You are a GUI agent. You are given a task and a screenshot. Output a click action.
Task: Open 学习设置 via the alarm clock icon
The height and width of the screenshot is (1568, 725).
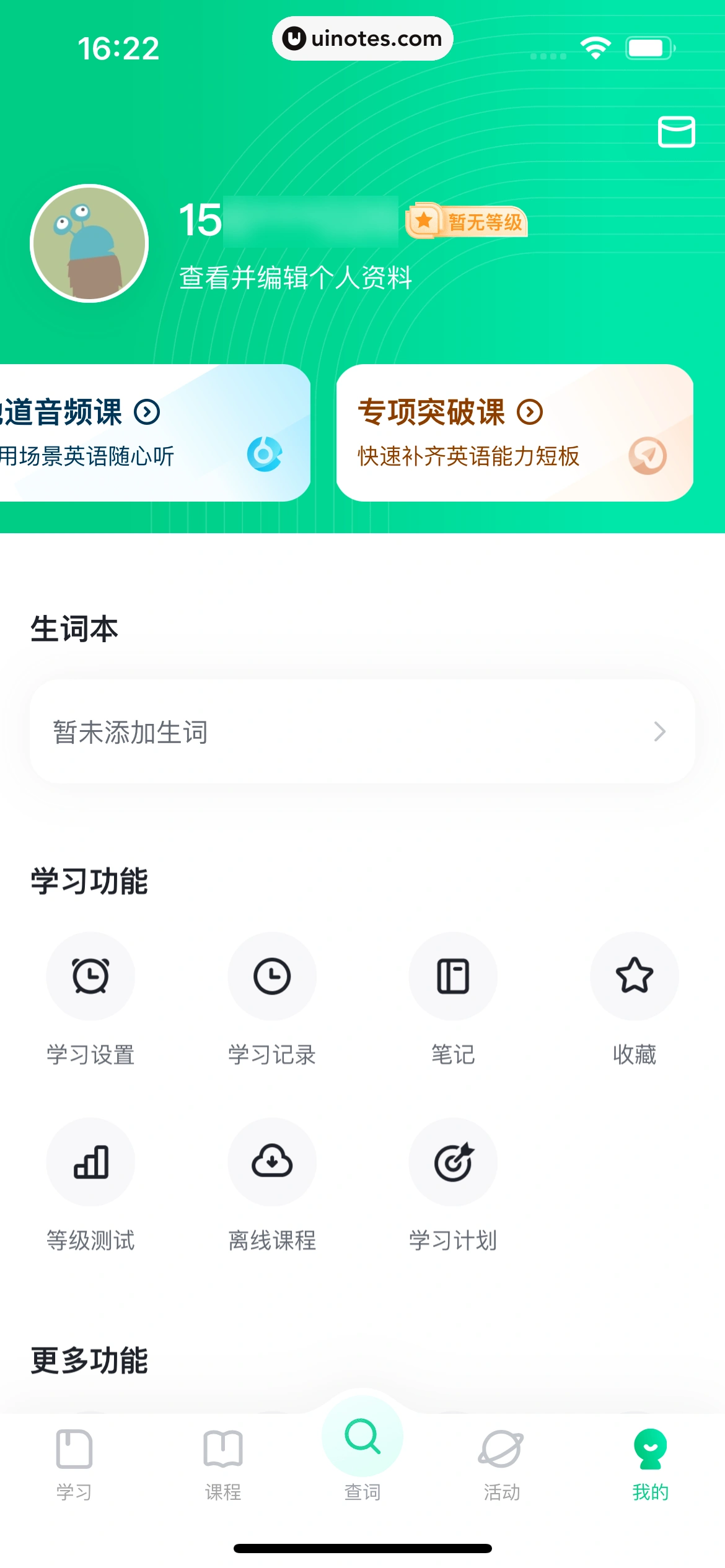click(90, 977)
